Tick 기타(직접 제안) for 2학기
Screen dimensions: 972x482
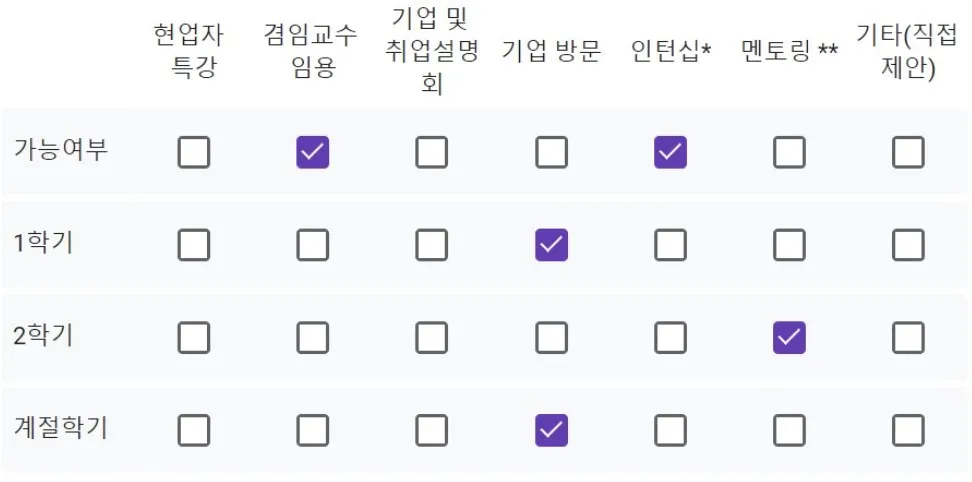pos(908,338)
